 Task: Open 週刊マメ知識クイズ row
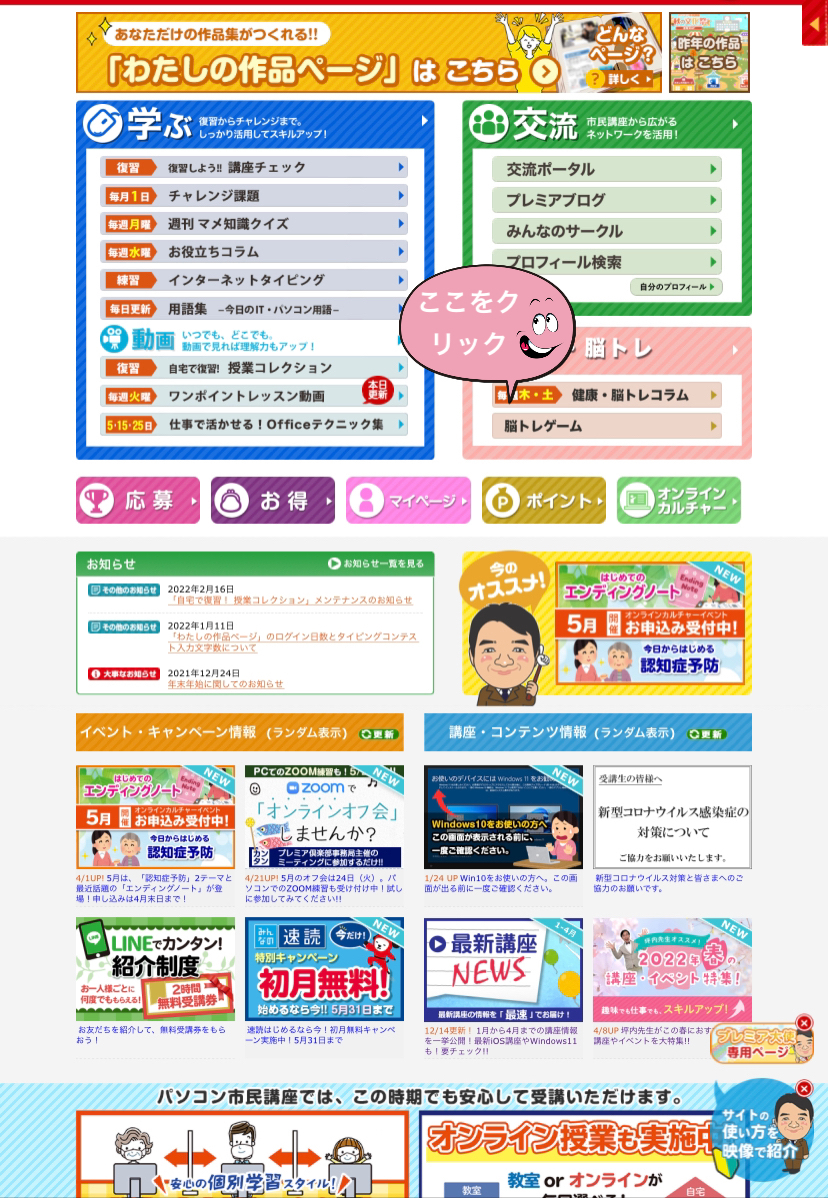coord(254,224)
